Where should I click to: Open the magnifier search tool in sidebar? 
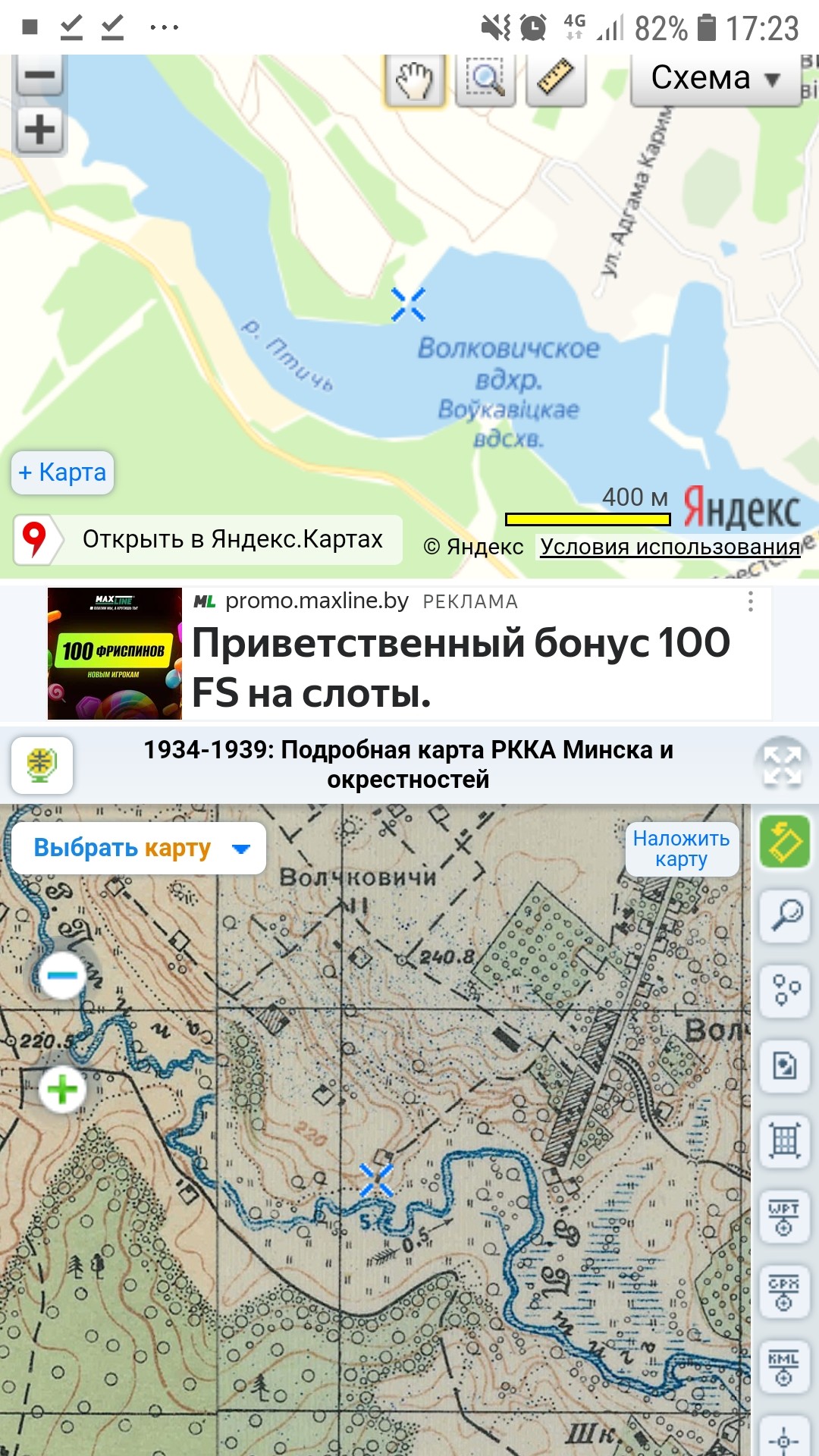pyautogui.click(x=785, y=915)
